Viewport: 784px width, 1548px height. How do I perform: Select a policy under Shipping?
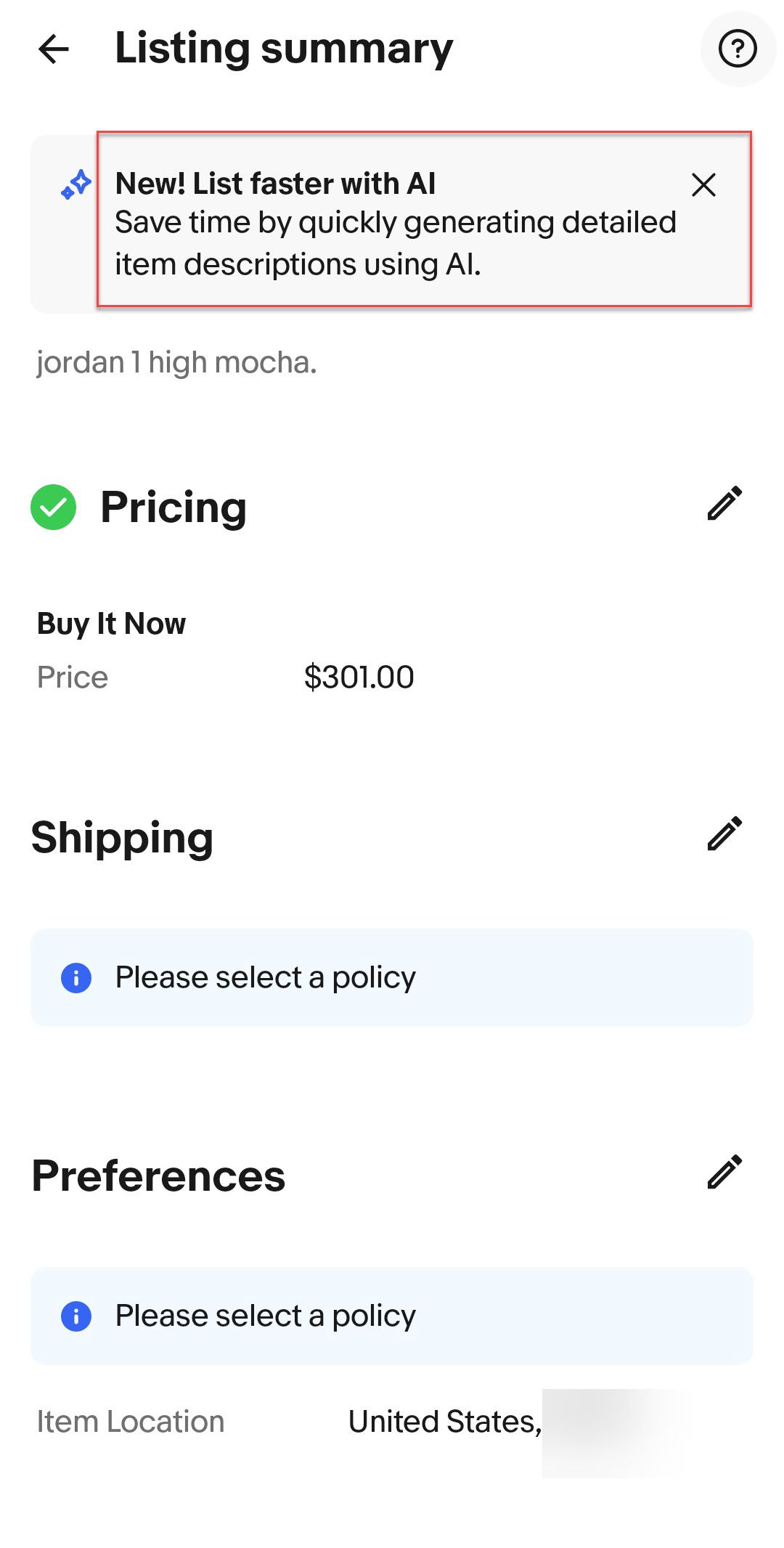click(x=392, y=977)
